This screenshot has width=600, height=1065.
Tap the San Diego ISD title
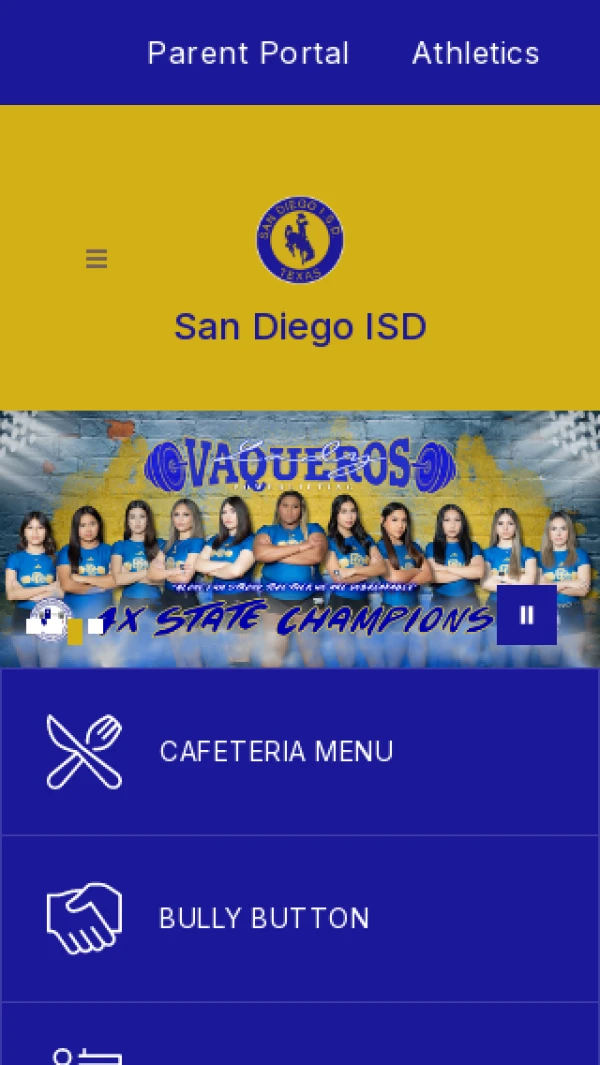click(x=300, y=327)
